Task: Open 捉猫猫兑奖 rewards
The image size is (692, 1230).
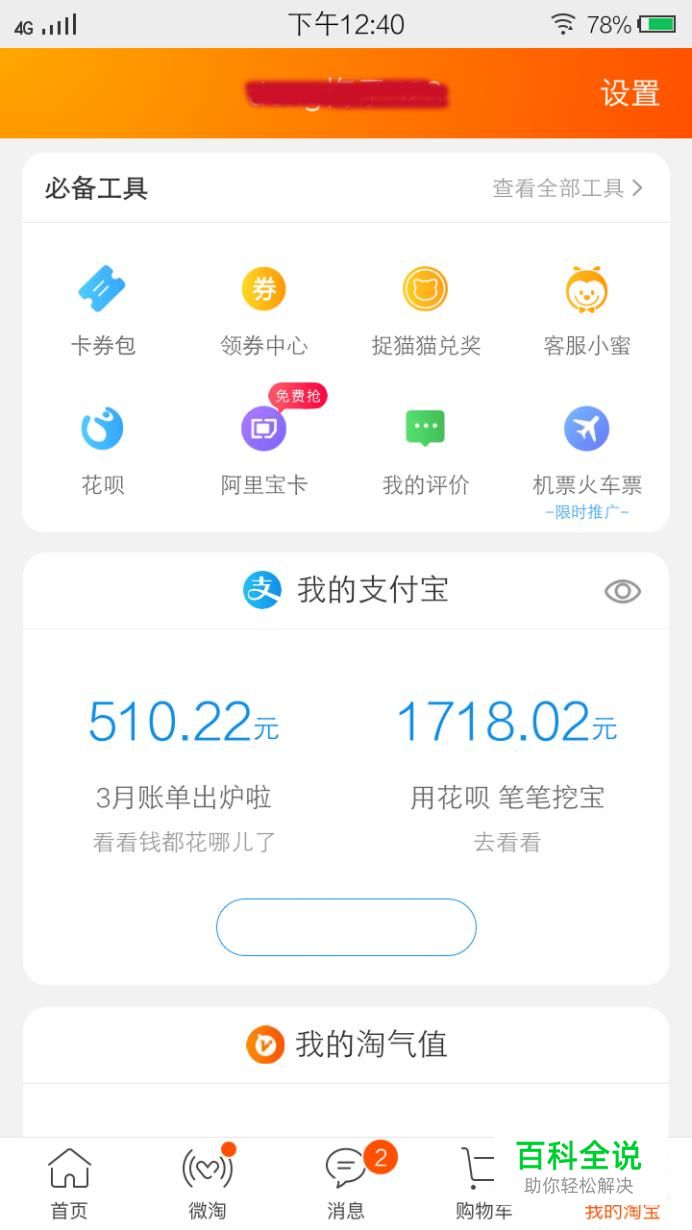Action: [426, 310]
